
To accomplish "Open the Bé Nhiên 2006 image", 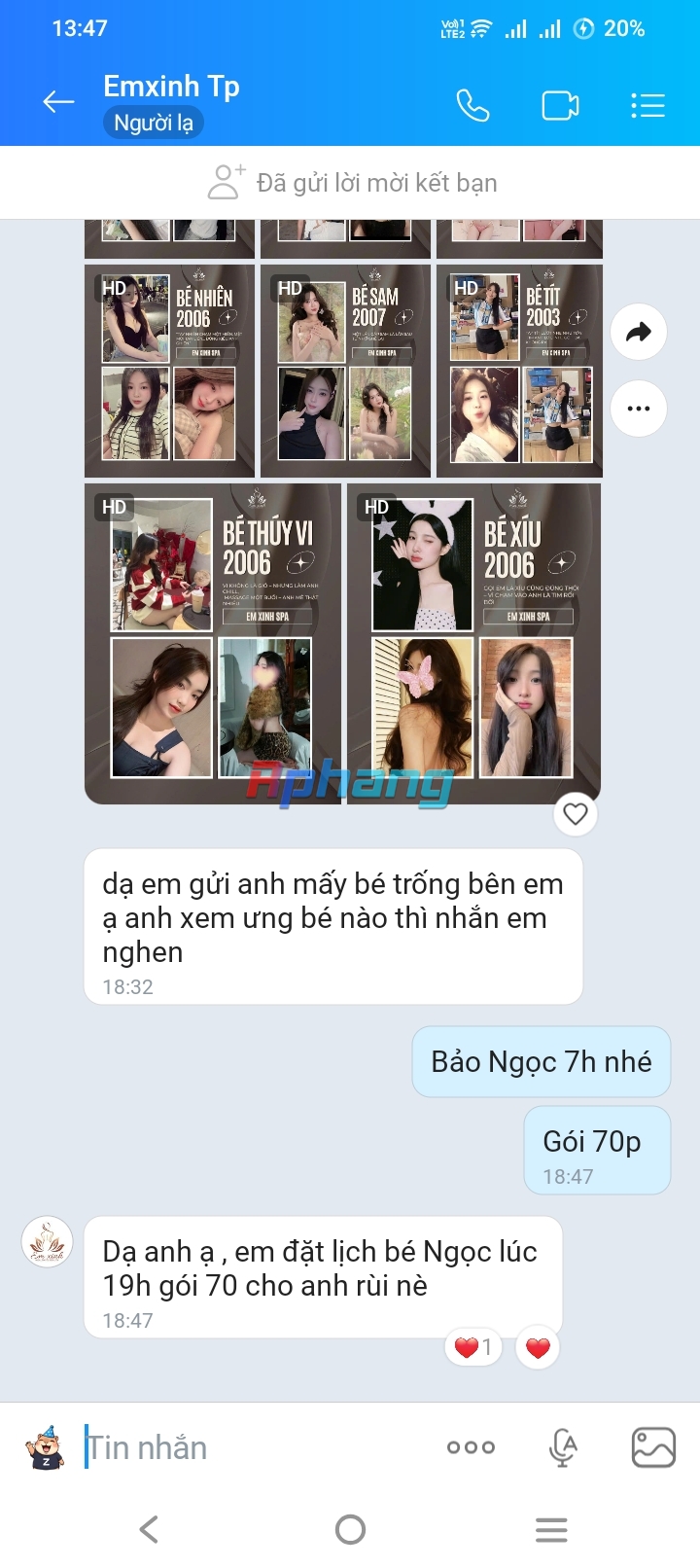I will pyautogui.click(x=170, y=371).
